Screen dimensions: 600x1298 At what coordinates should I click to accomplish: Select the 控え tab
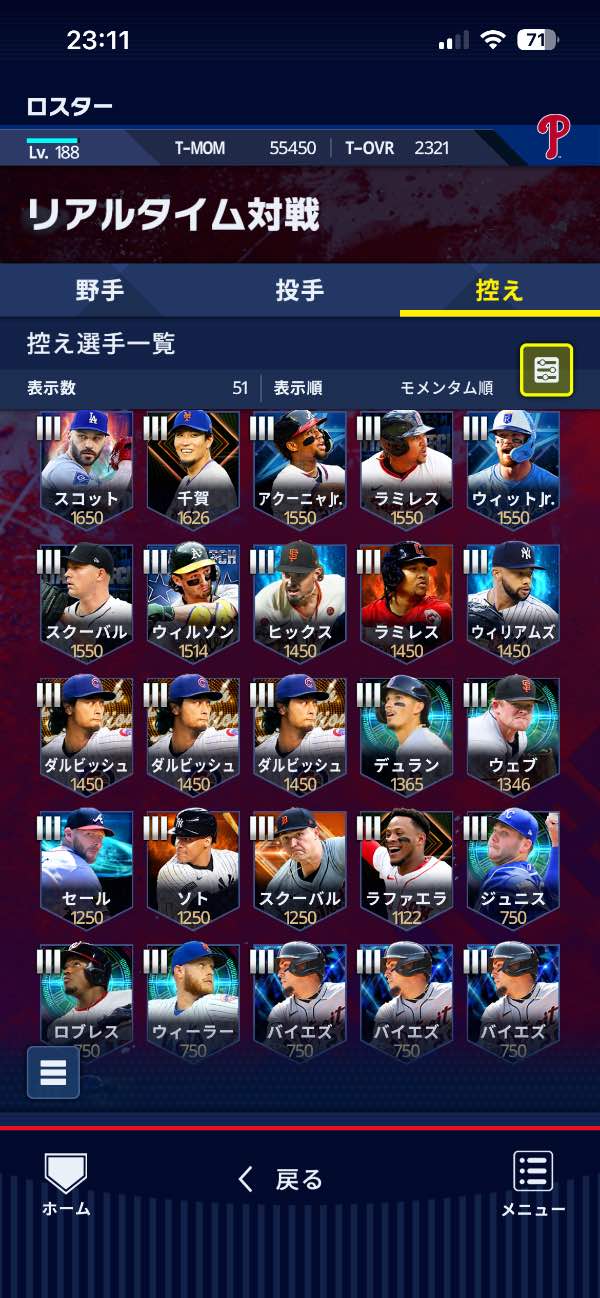(x=500, y=291)
